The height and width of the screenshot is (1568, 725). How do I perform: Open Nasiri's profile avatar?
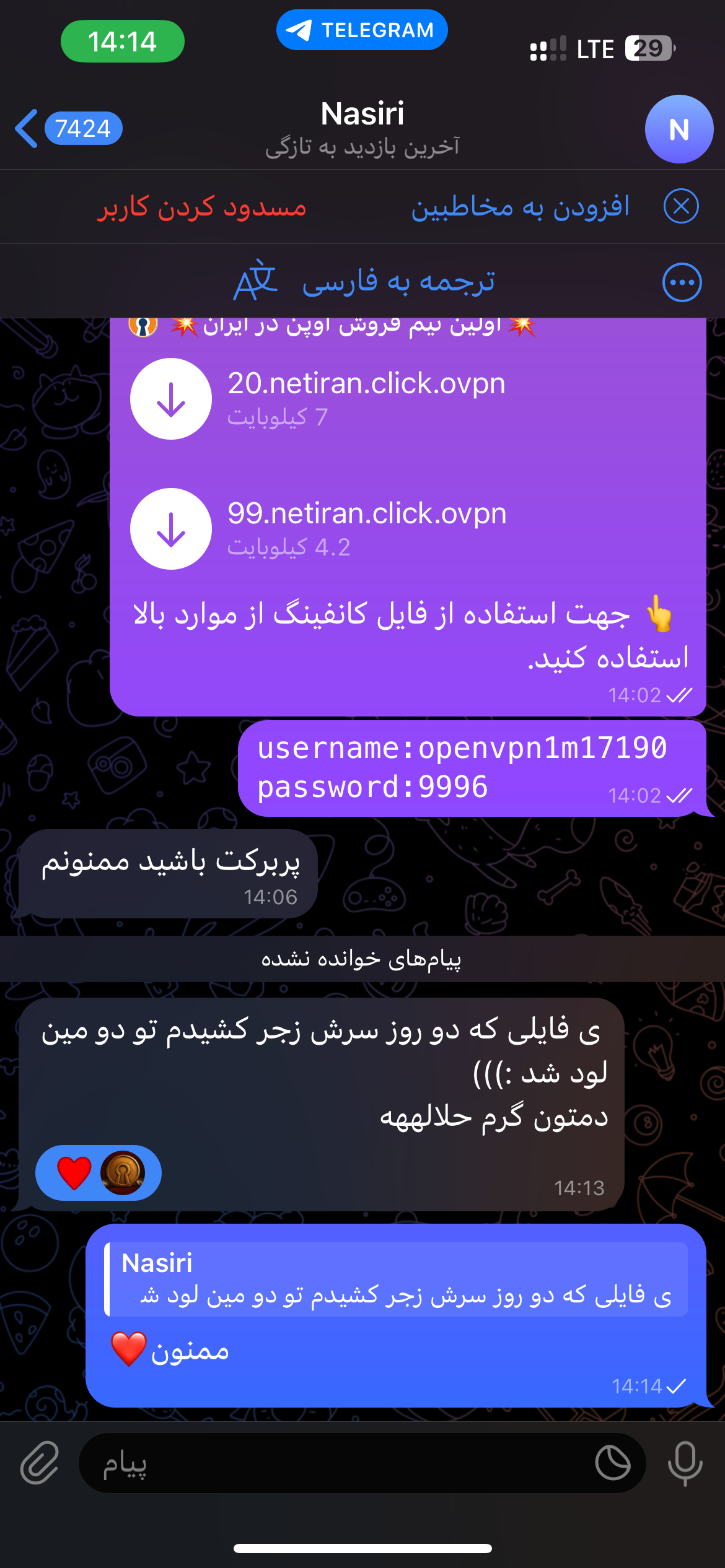[x=679, y=129]
